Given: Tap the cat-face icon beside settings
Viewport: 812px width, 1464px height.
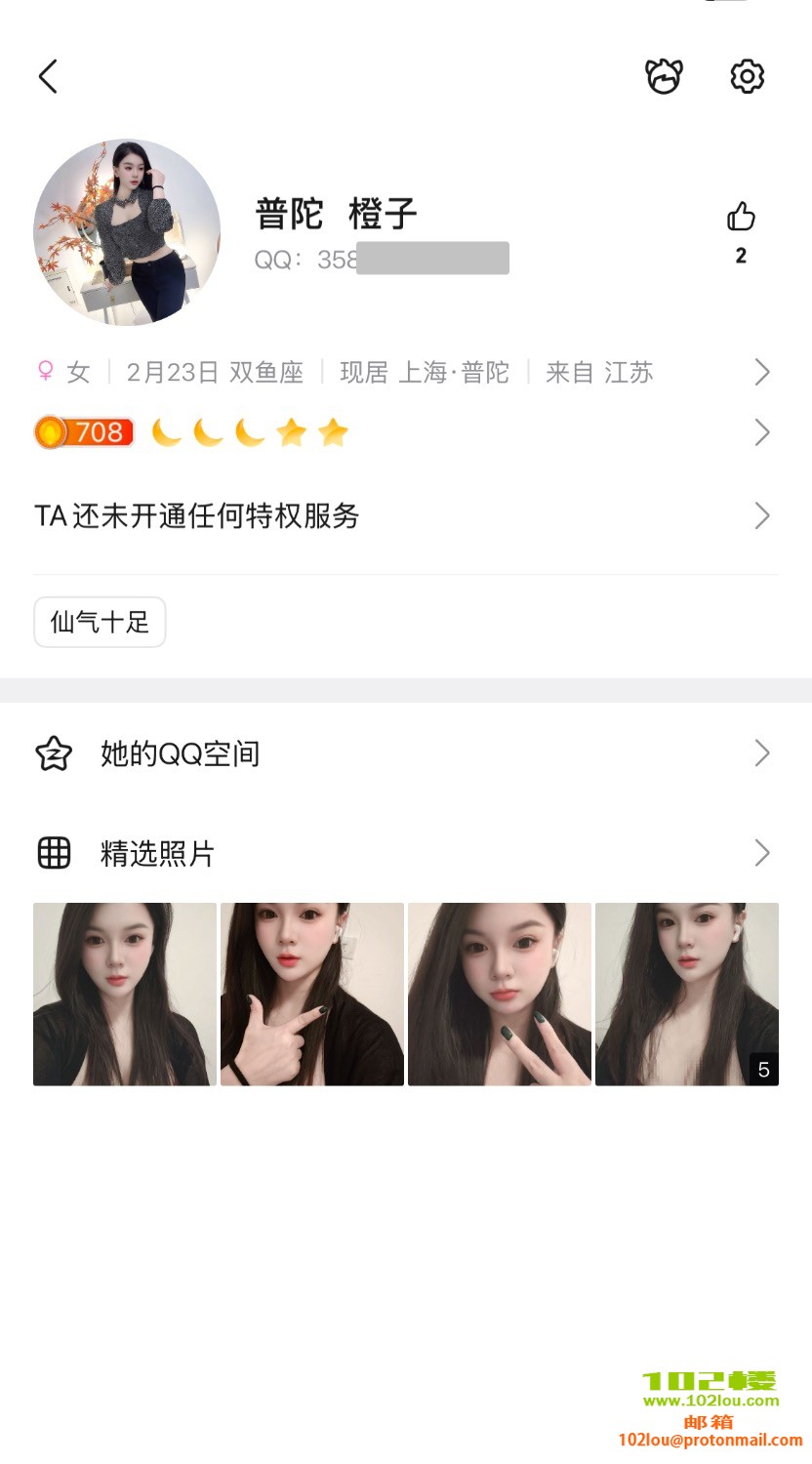Looking at the screenshot, I should [664, 76].
